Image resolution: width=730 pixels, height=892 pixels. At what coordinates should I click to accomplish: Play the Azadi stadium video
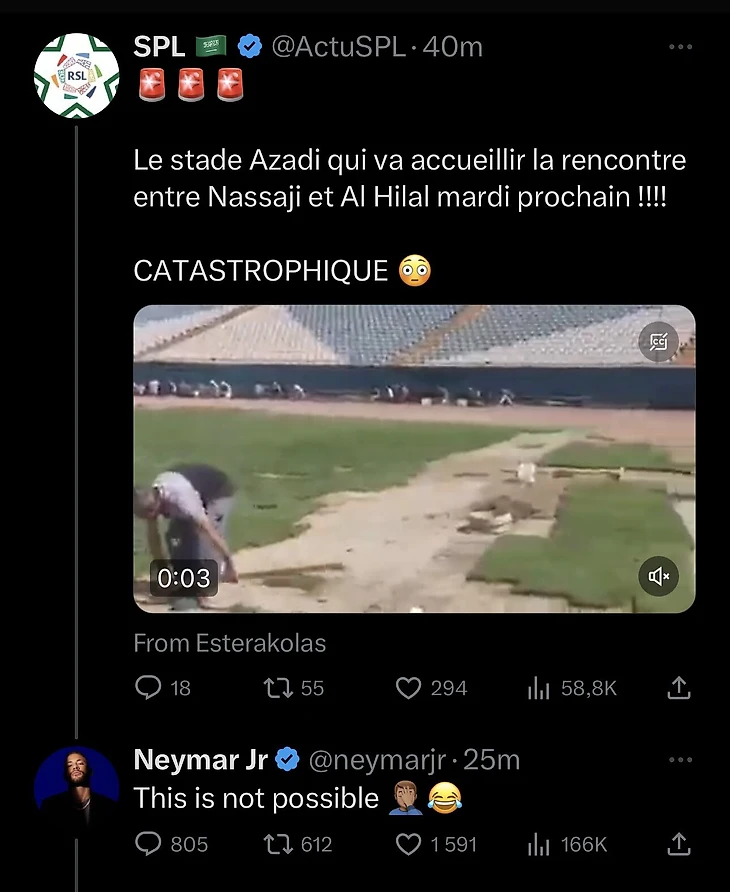[x=414, y=458]
